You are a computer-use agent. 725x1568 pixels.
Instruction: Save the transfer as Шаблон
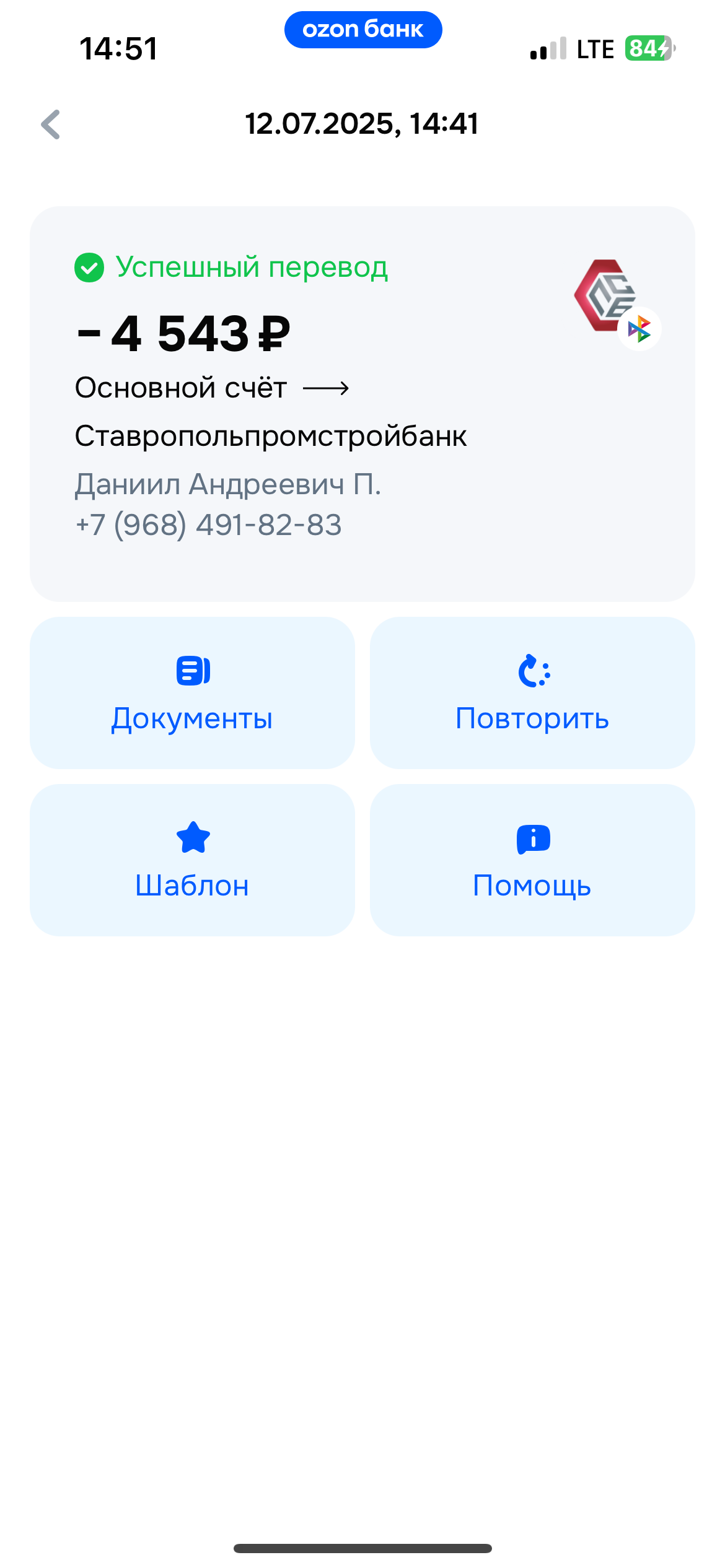click(192, 860)
